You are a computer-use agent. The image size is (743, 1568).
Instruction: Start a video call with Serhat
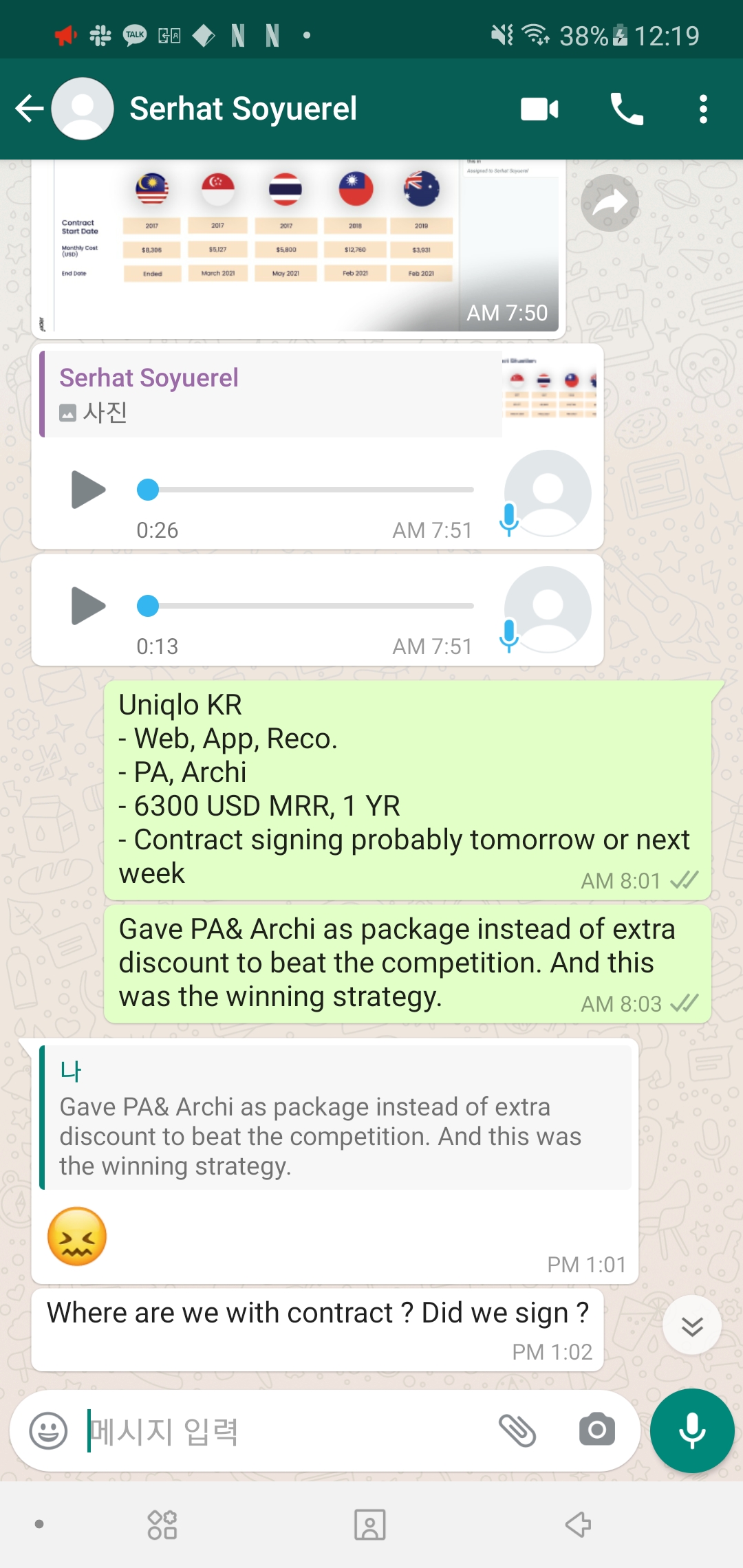(x=539, y=109)
